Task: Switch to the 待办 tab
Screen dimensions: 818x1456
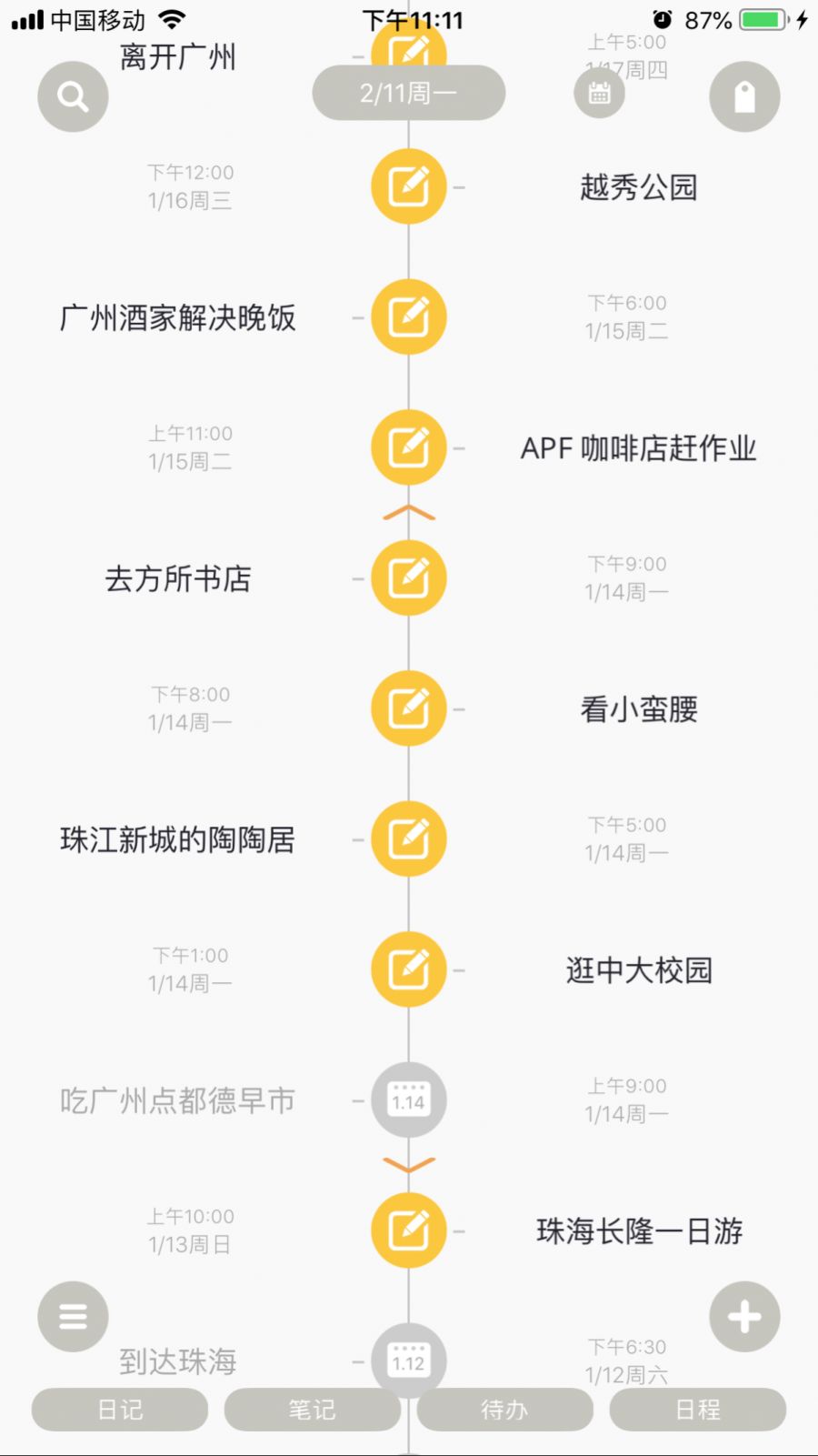Action: click(504, 1410)
